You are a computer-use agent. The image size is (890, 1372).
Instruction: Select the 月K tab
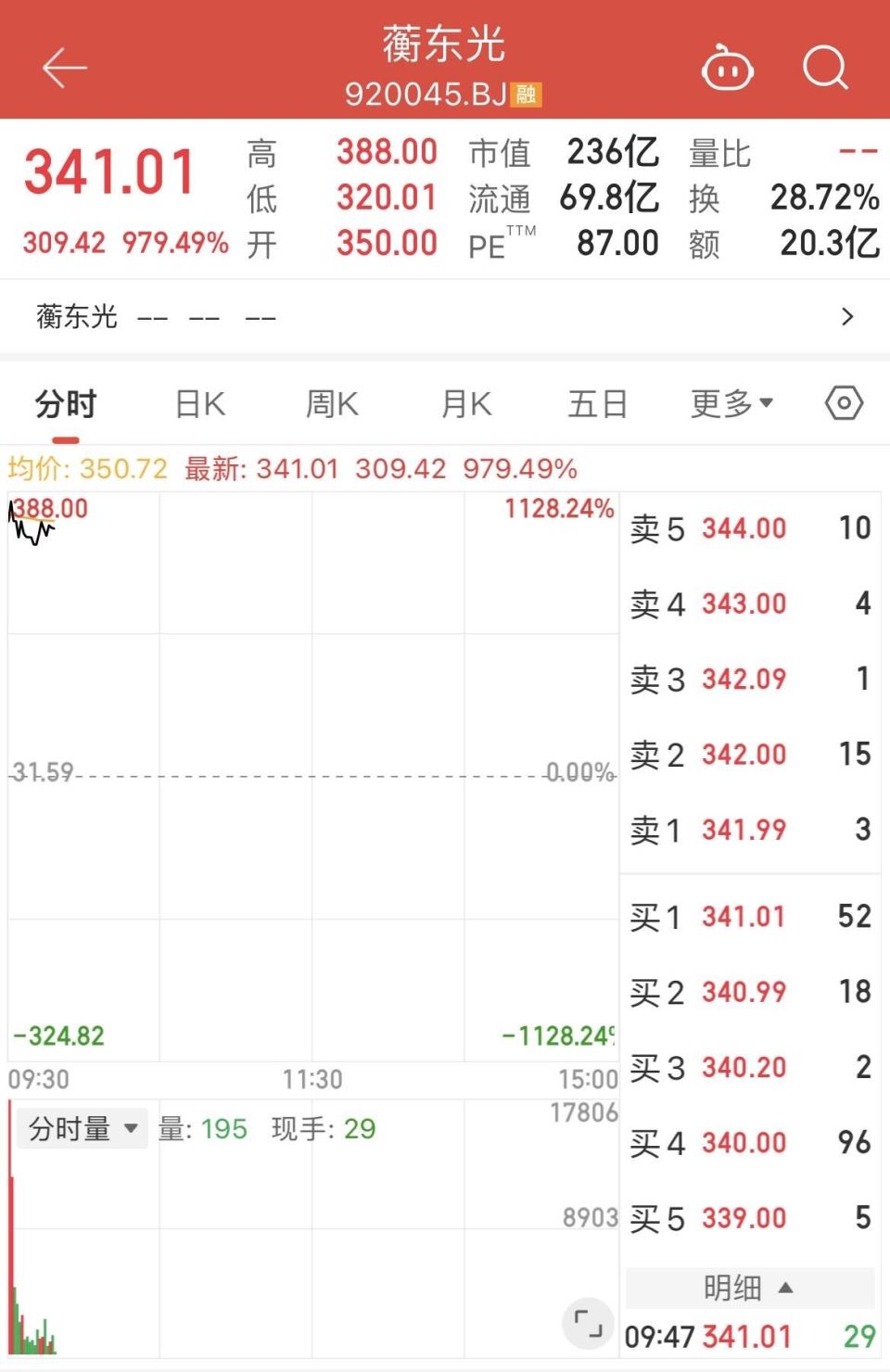click(x=464, y=403)
